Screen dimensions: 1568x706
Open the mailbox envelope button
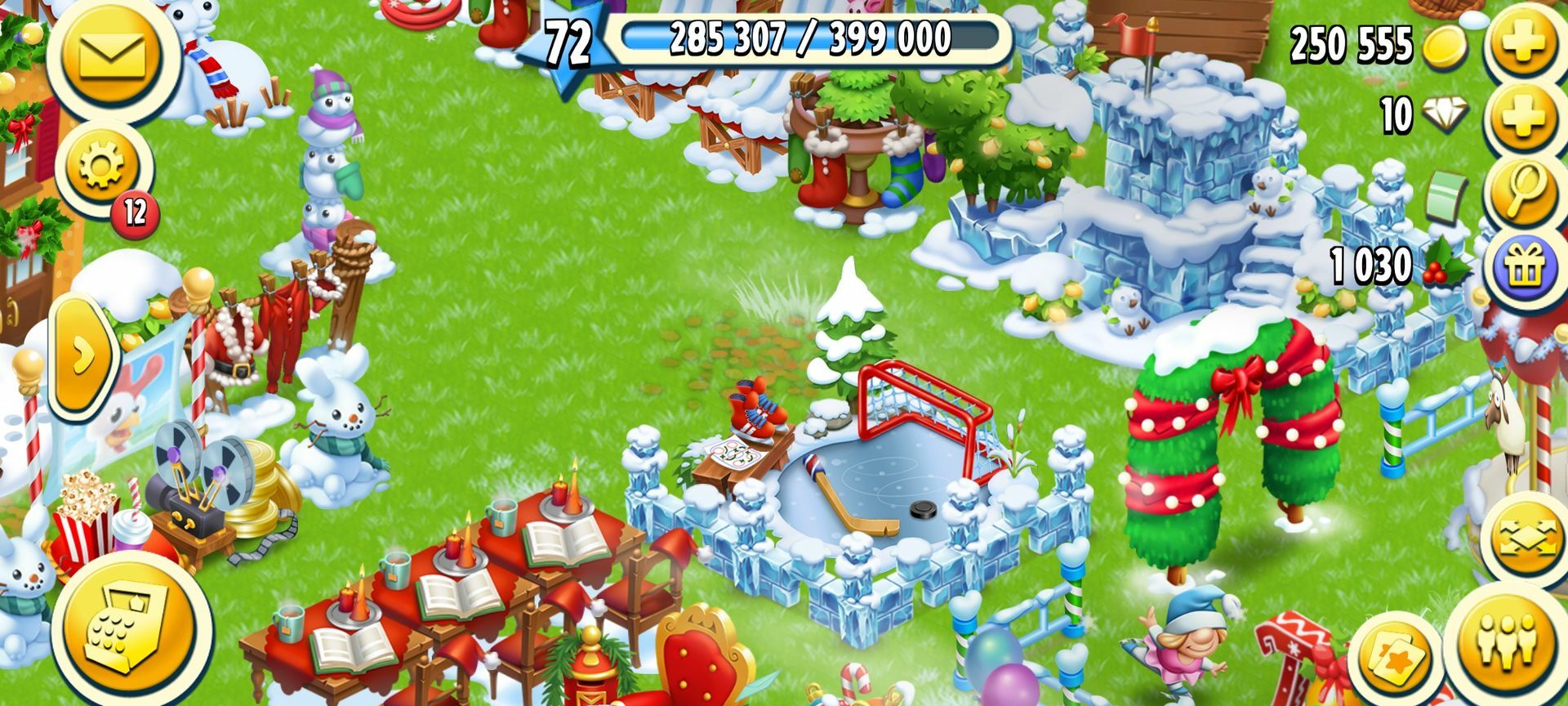click(x=112, y=56)
